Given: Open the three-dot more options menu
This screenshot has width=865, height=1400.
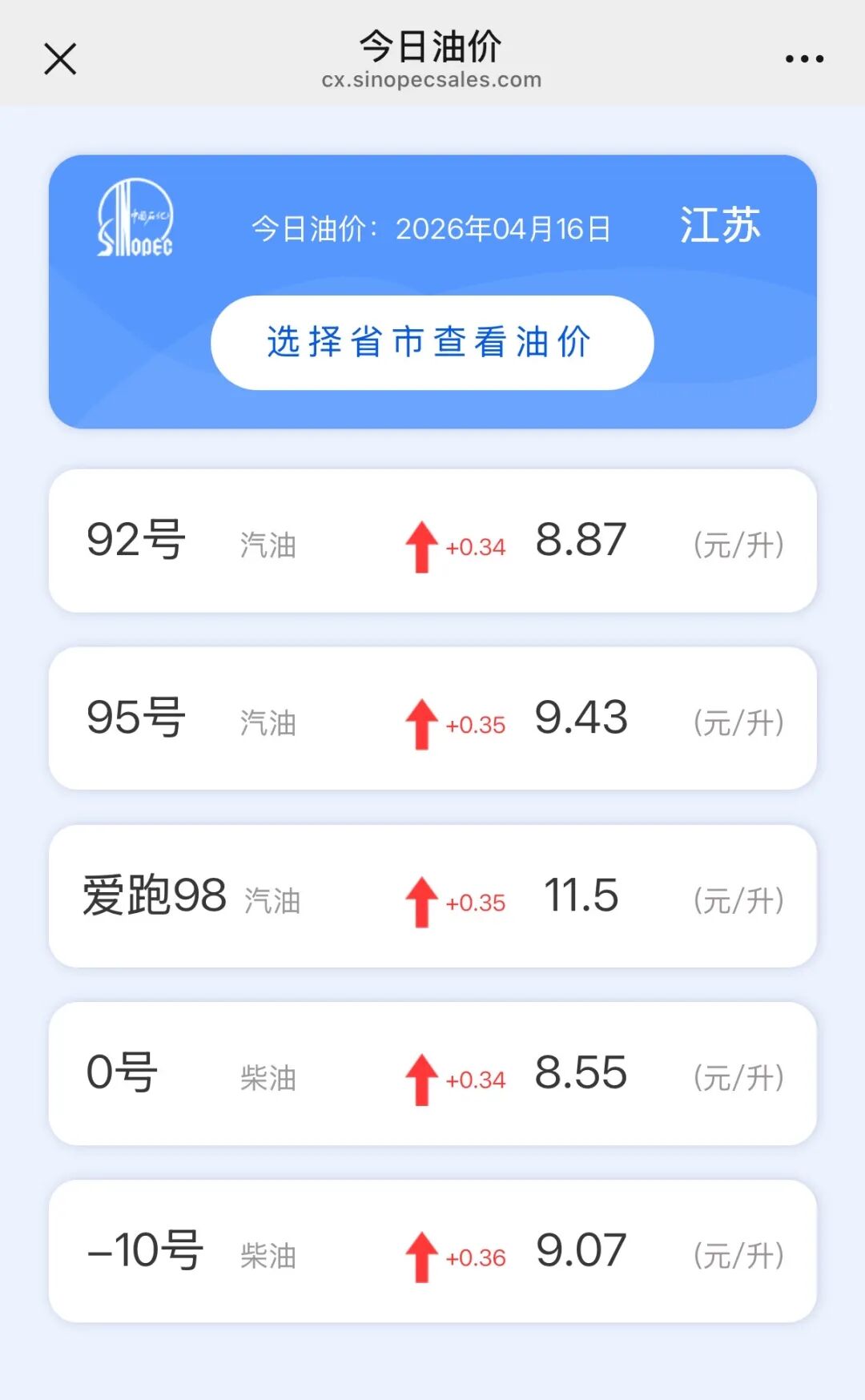Looking at the screenshot, I should pos(804,58).
